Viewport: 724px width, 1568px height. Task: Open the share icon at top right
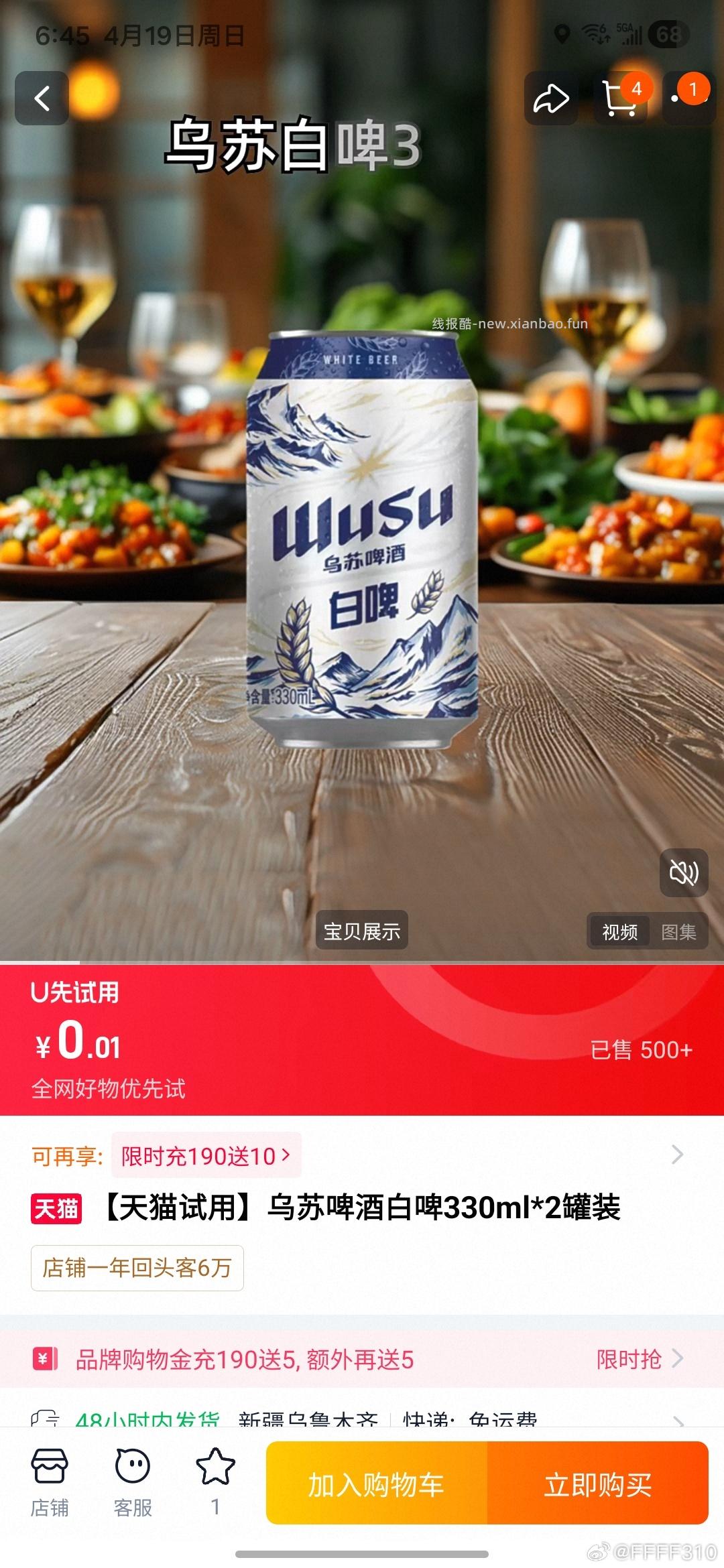click(x=550, y=99)
